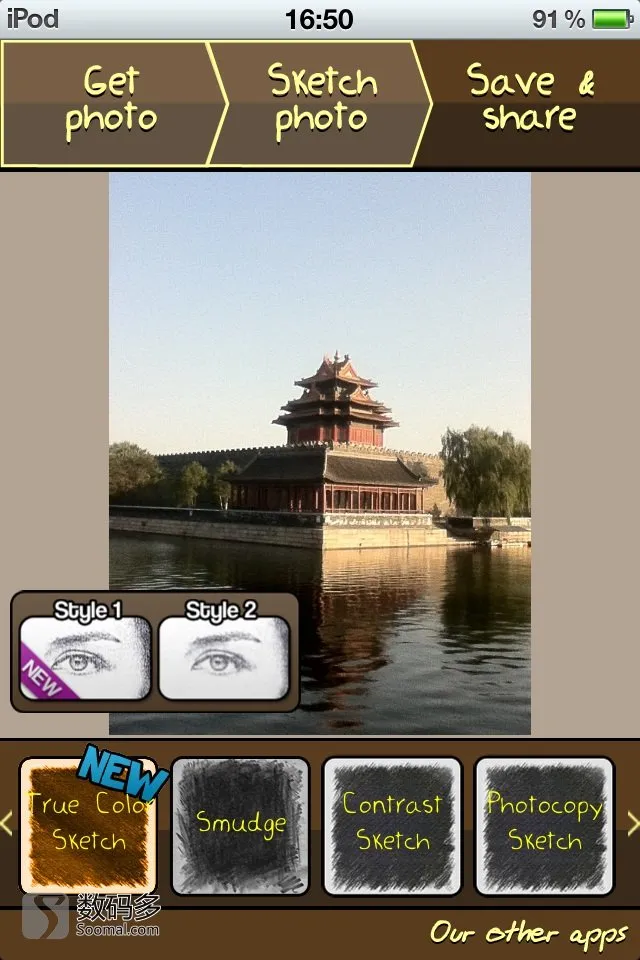Tap the left arrow of effects list
This screenshot has width=640, height=960.
[8, 823]
